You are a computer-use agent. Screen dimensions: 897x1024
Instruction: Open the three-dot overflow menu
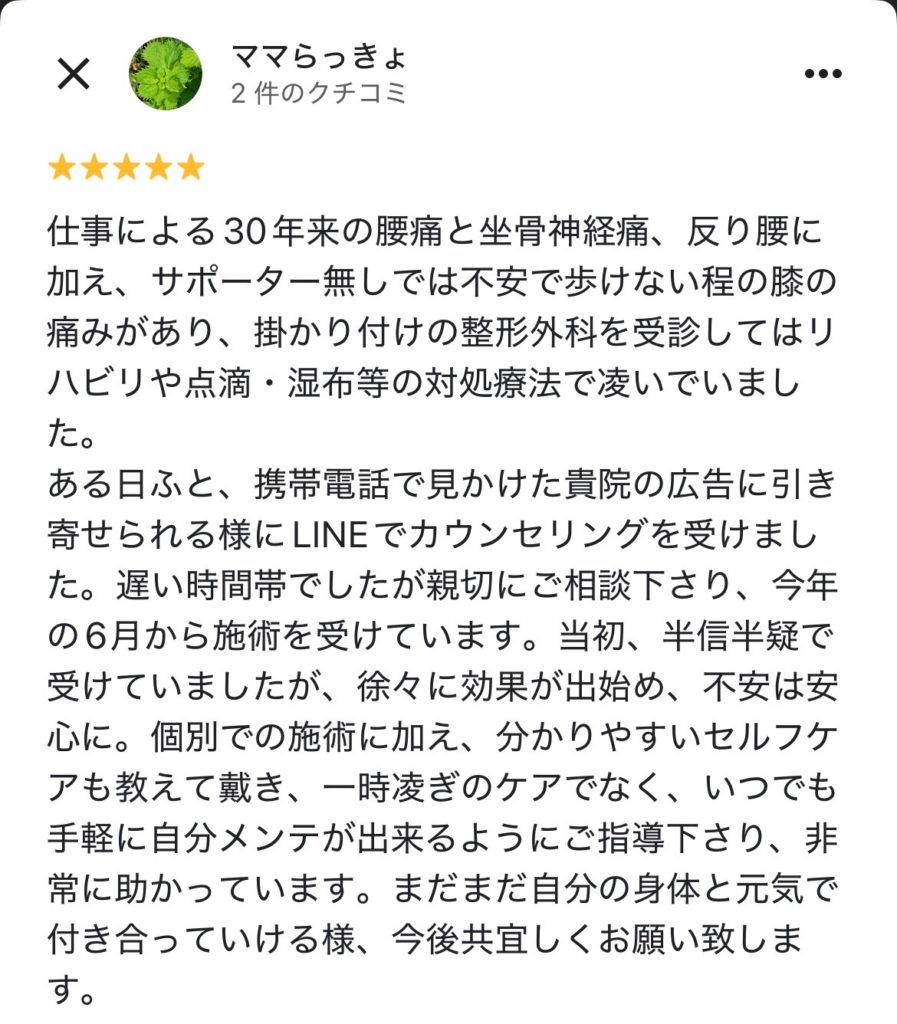coord(823,74)
